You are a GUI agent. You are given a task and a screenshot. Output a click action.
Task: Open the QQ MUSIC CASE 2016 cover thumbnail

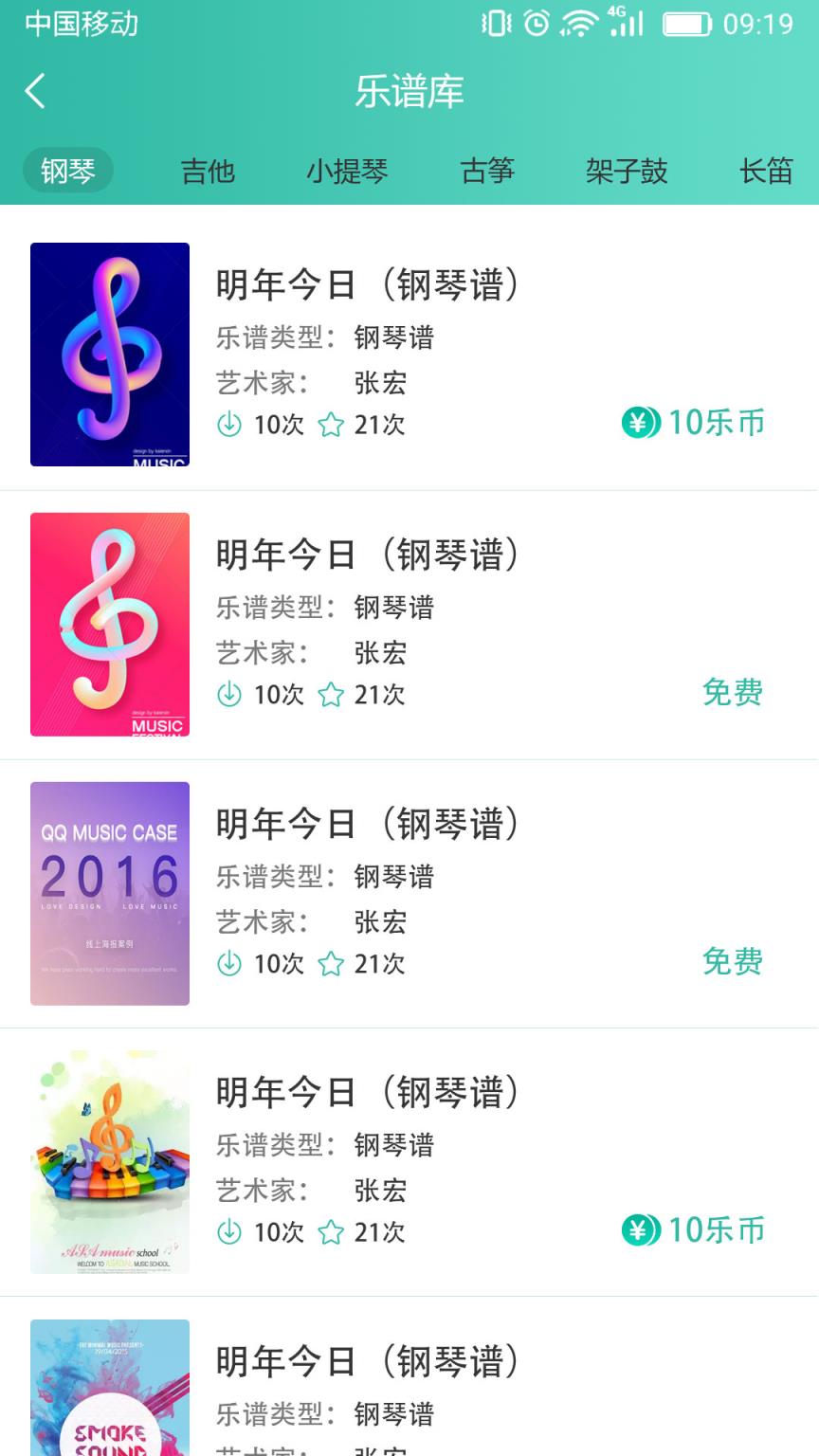pos(109,893)
